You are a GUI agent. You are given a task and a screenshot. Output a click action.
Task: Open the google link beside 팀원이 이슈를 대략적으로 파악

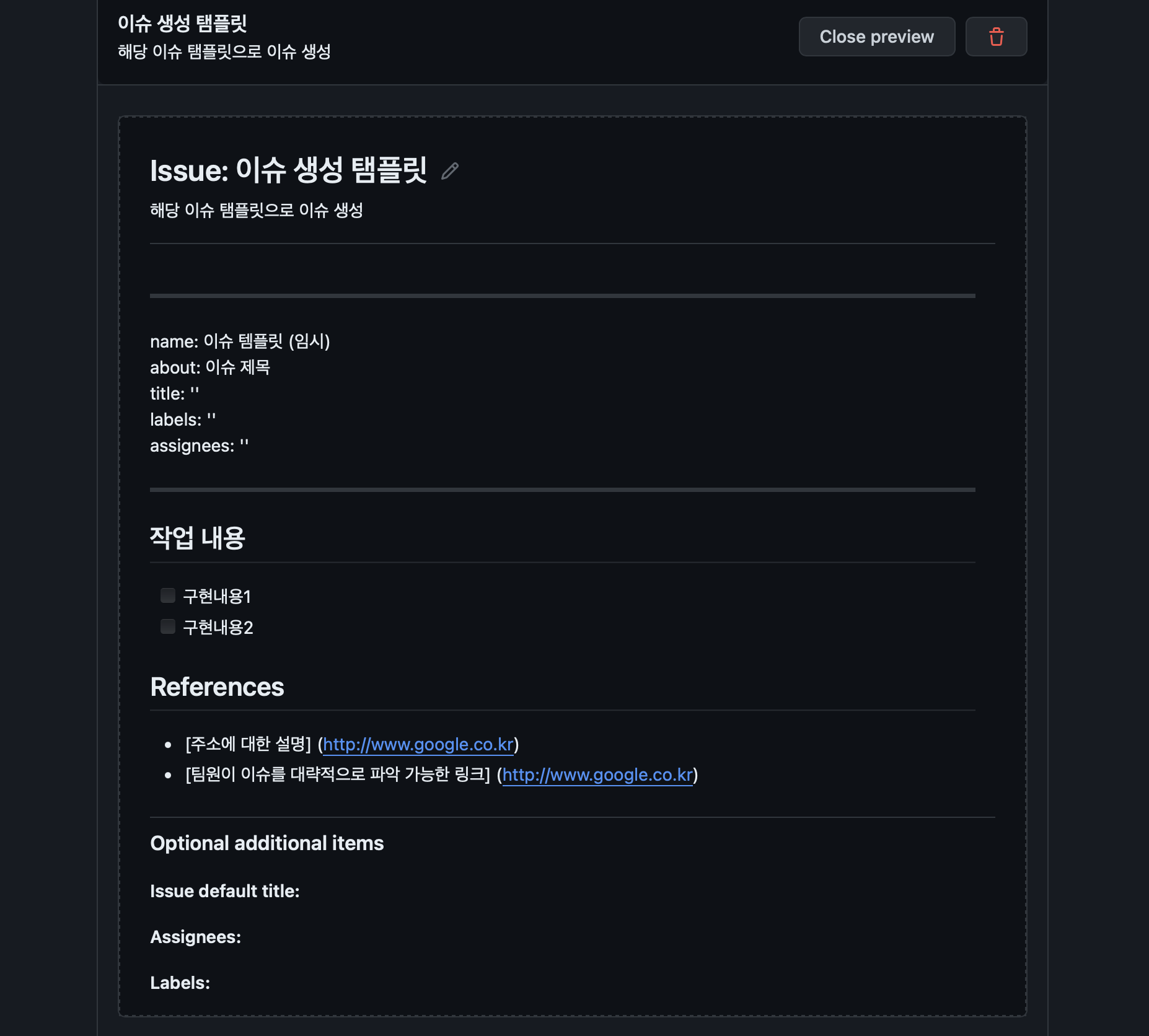pyautogui.click(x=597, y=775)
